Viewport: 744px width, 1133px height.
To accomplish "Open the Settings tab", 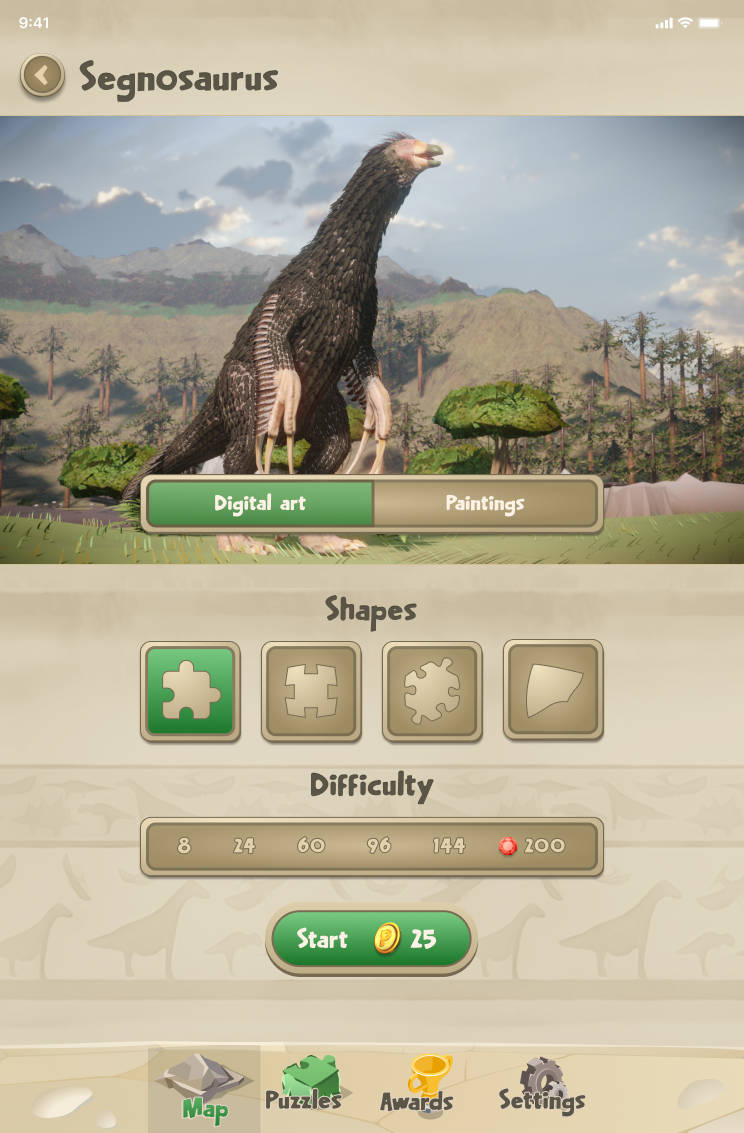I will 541,1089.
